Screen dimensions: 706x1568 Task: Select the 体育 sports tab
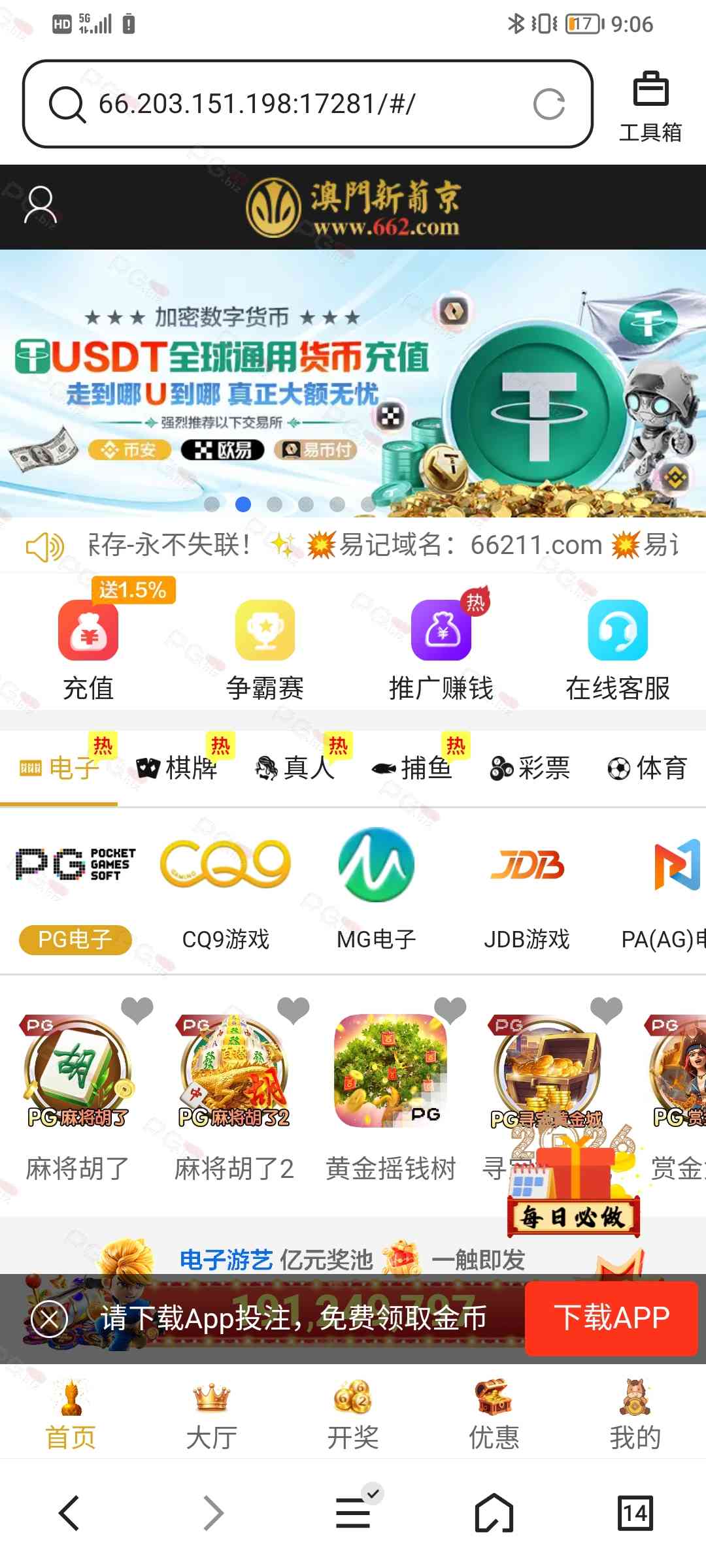(x=648, y=768)
